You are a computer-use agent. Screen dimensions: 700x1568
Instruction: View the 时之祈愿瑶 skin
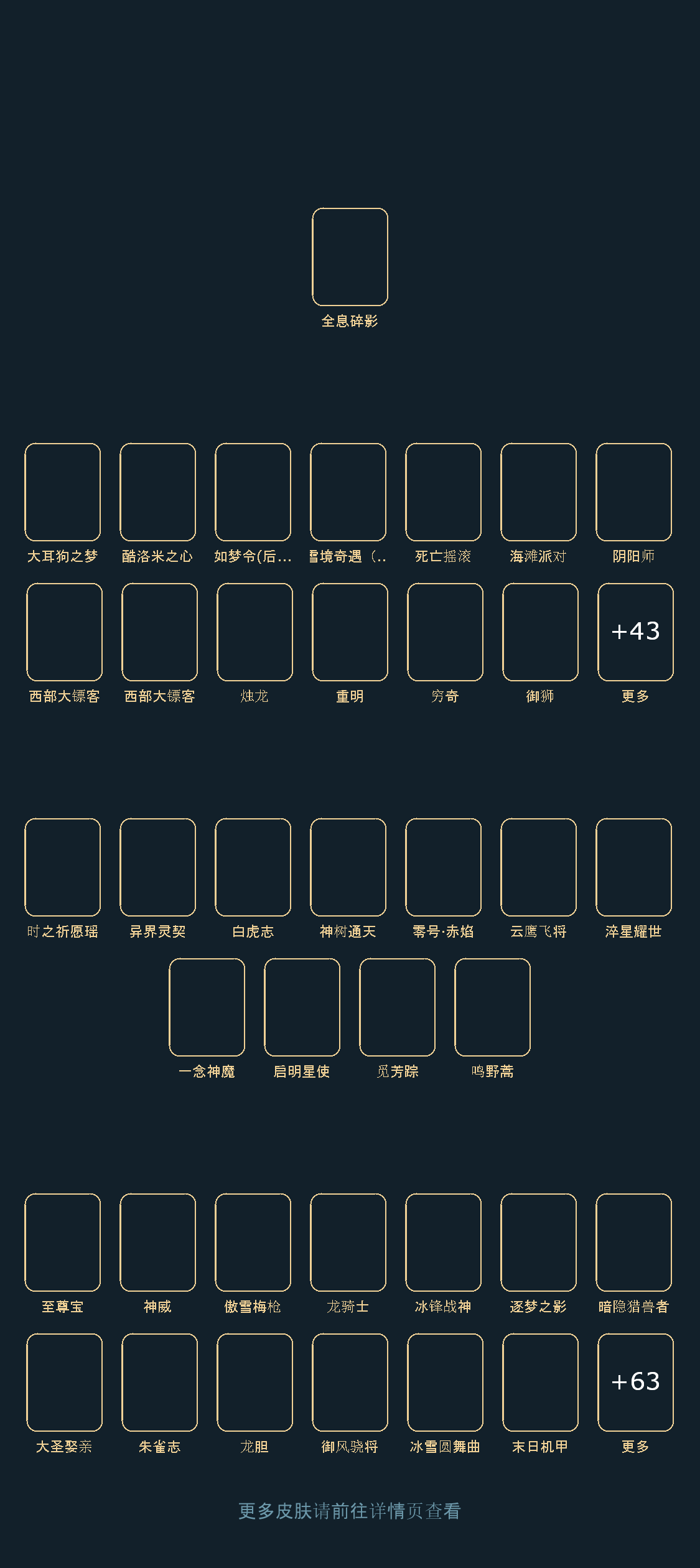[x=62, y=867]
